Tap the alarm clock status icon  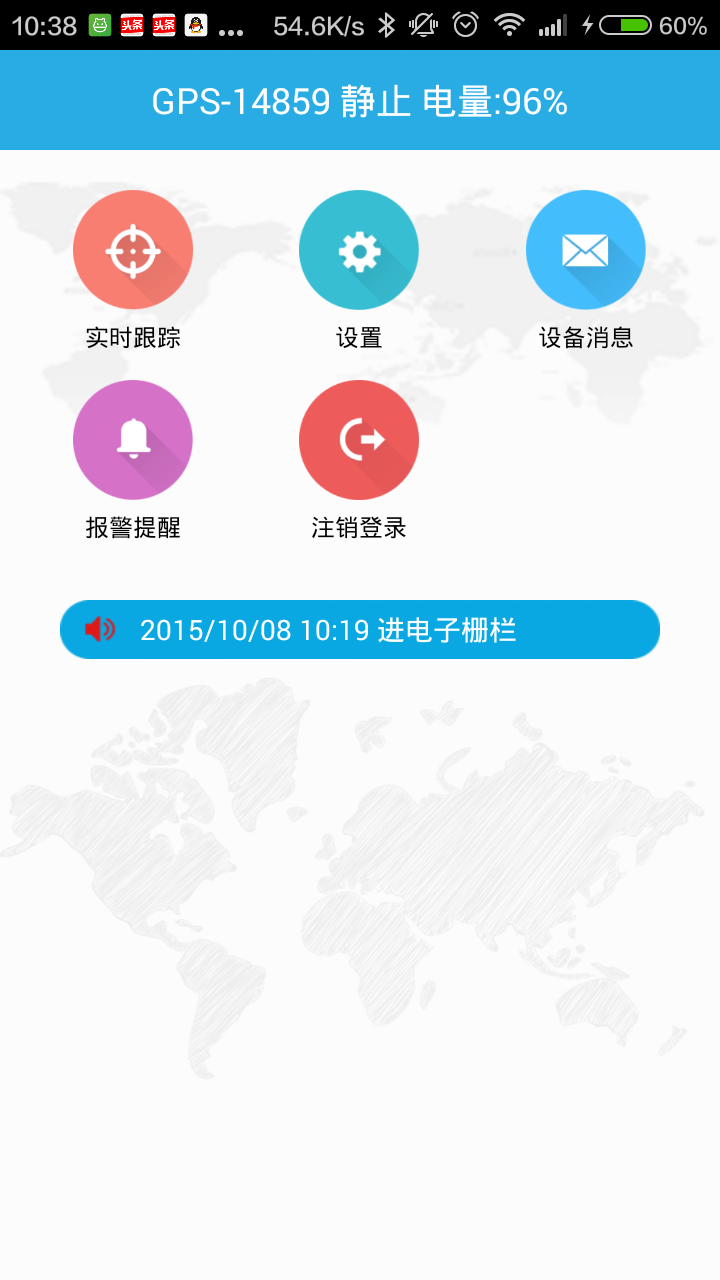[466, 23]
